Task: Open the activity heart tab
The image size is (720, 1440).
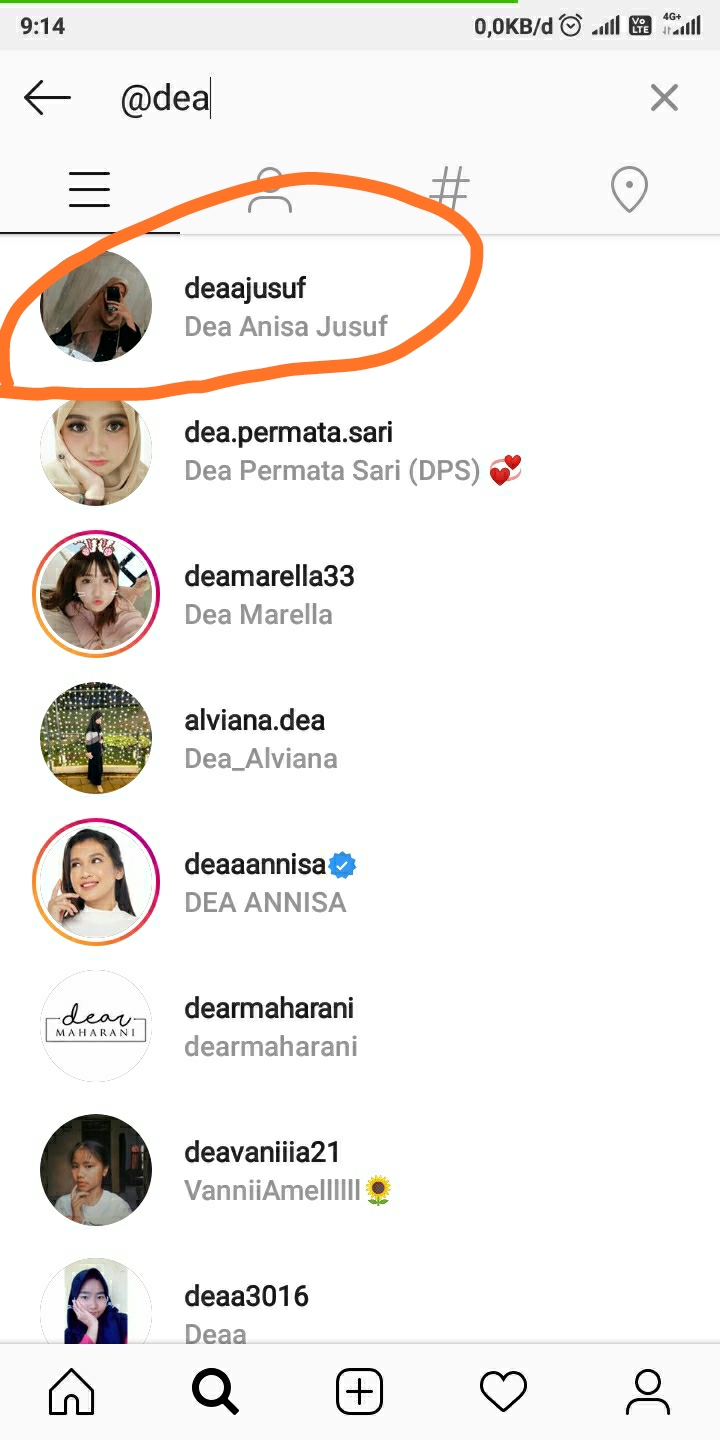Action: coord(503,1391)
